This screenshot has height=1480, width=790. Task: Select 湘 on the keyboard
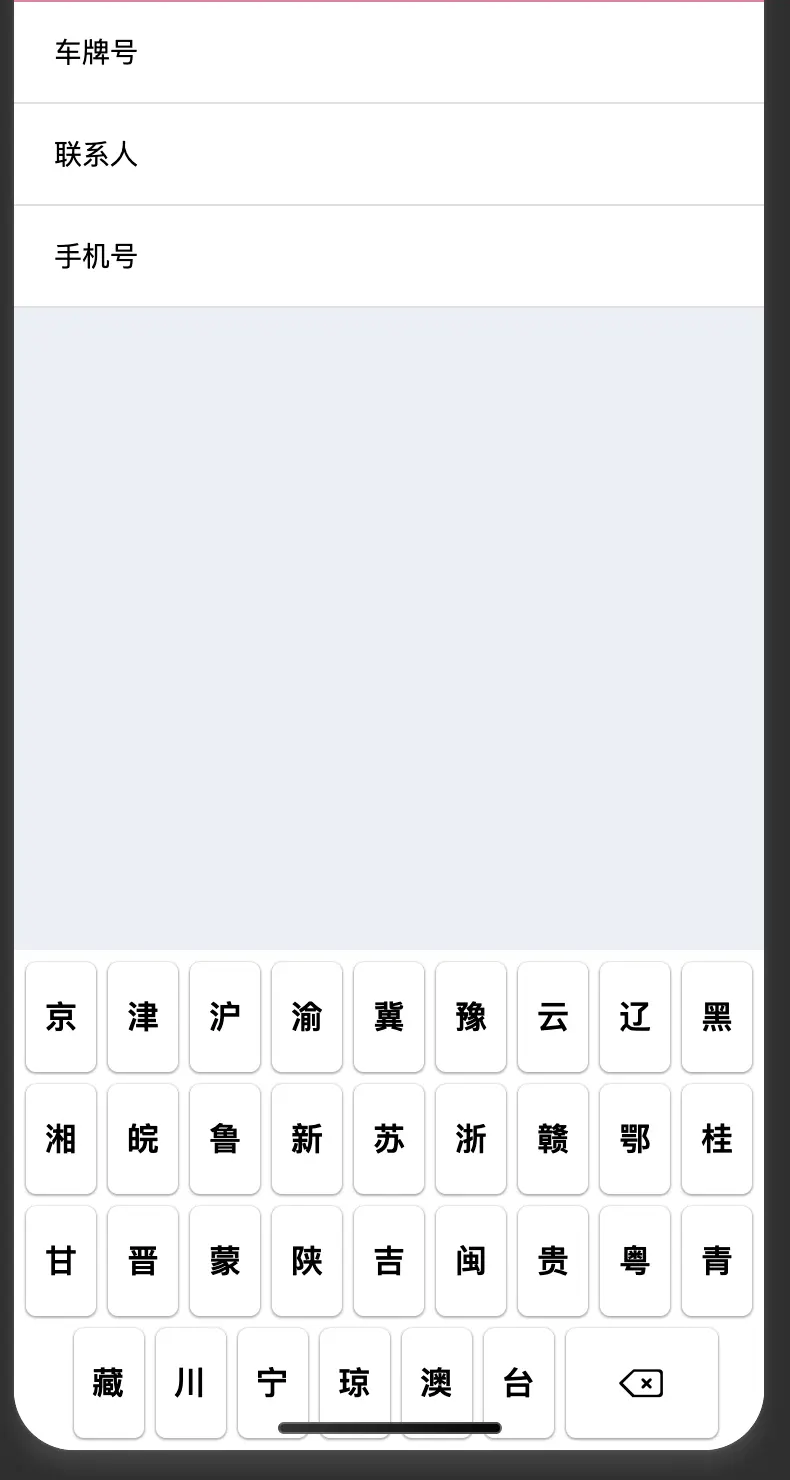tap(61, 1139)
